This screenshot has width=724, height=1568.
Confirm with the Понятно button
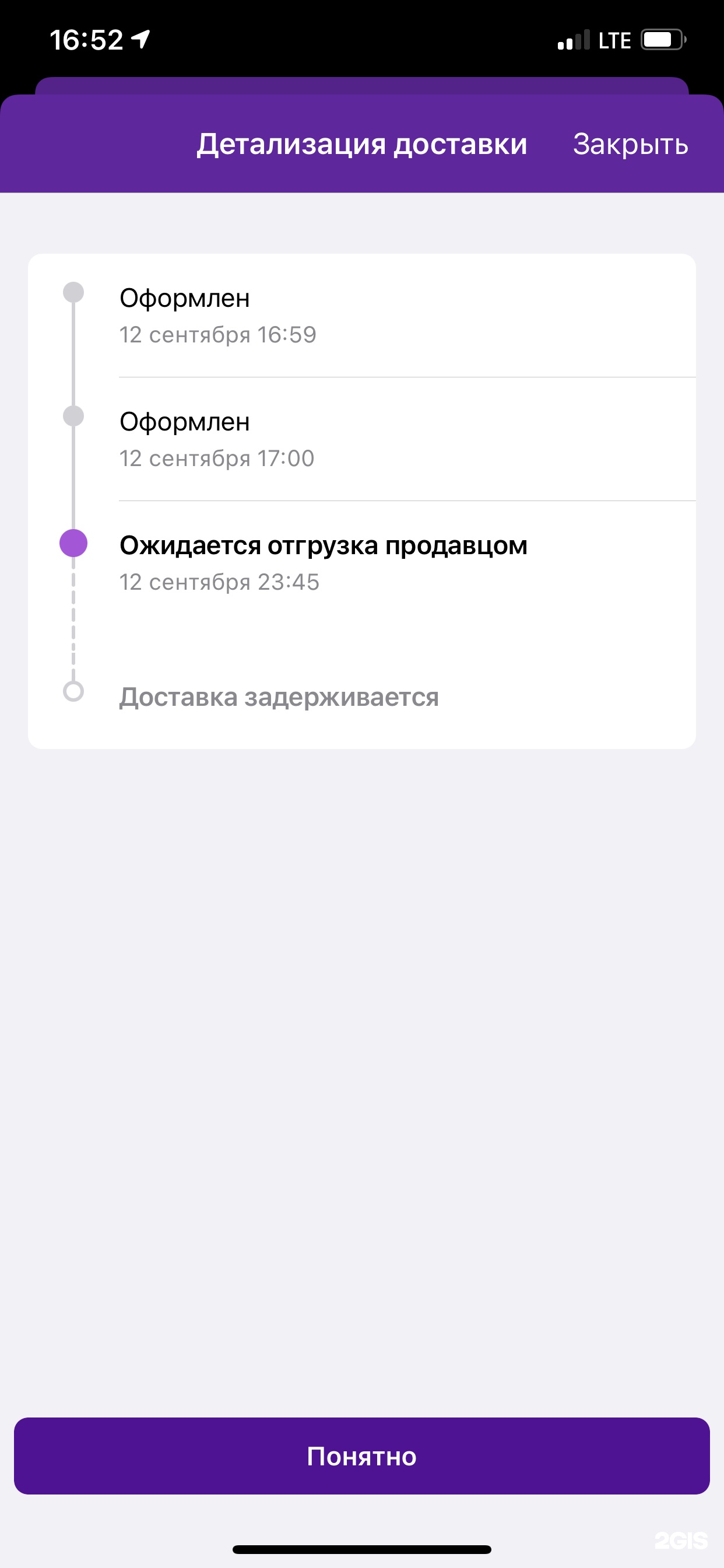pos(362,1456)
